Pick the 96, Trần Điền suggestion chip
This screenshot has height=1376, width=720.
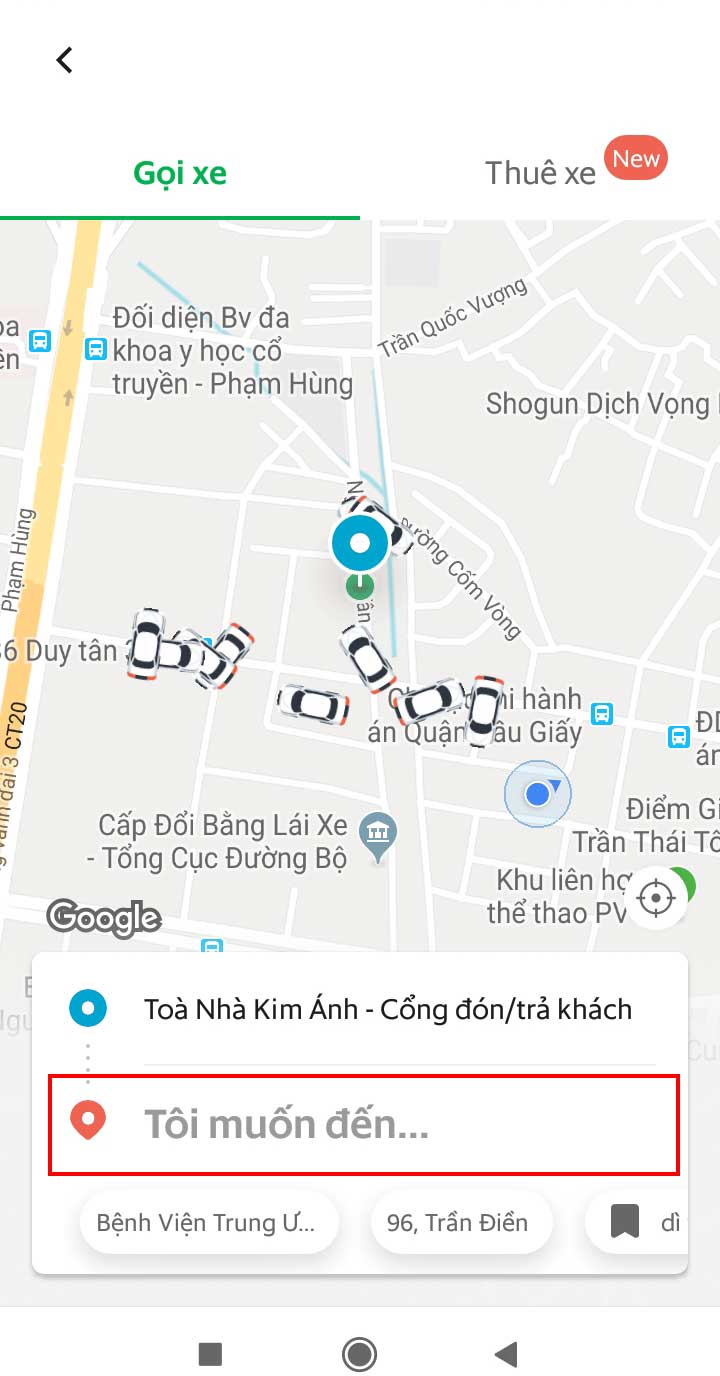pyautogui.click(x=461, y=1222)
